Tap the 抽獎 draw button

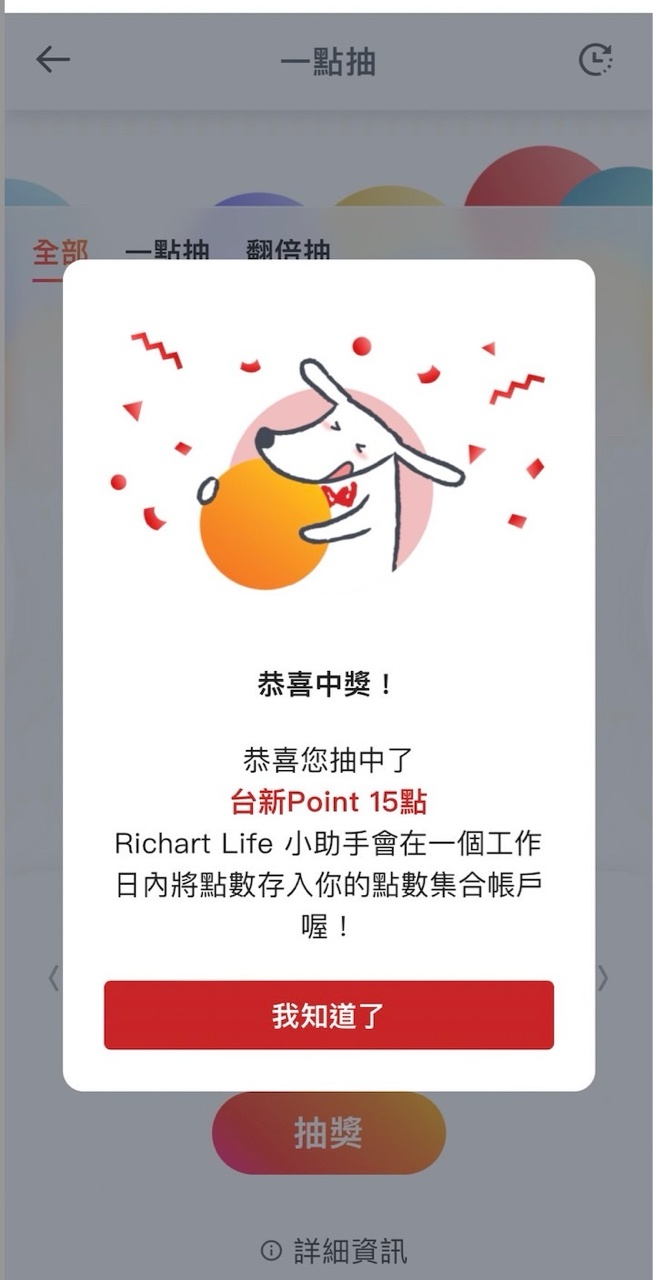328,1133
